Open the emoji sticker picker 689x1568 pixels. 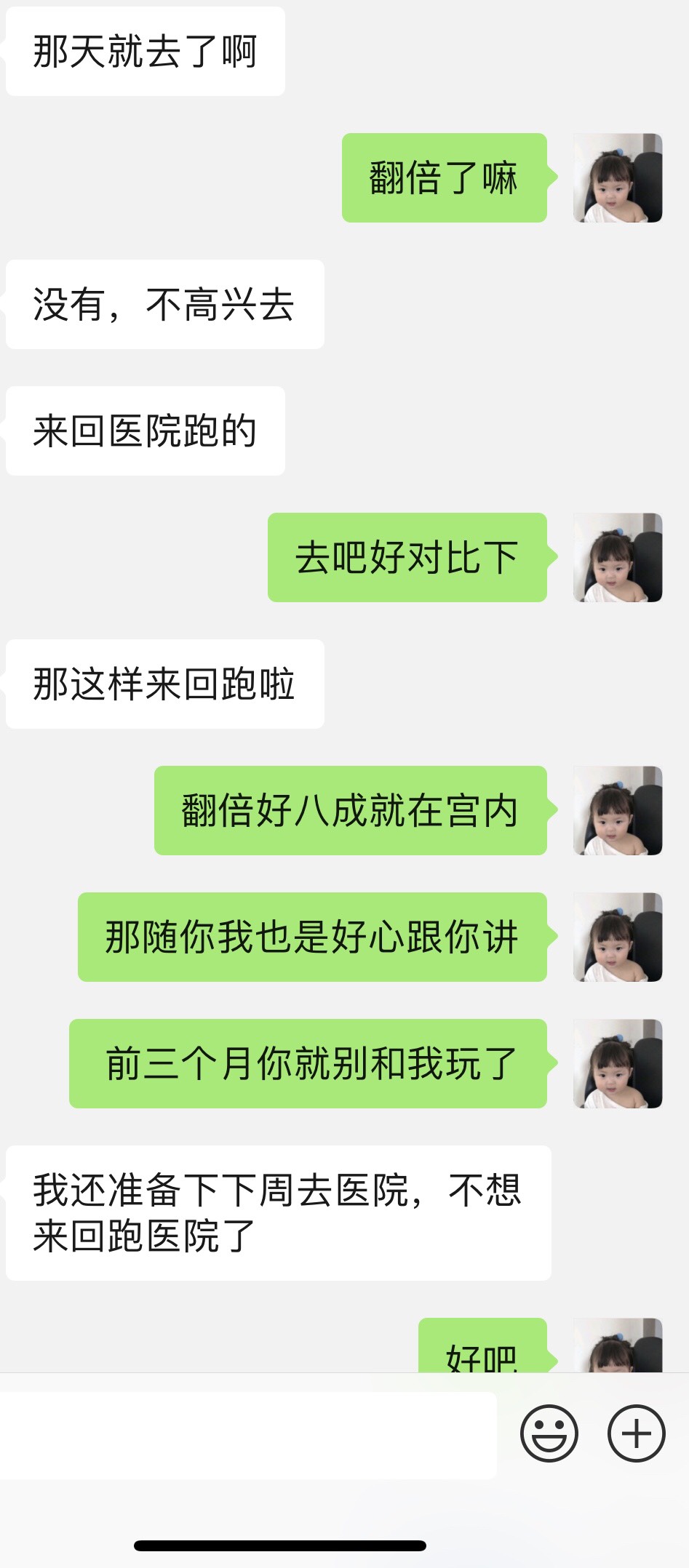click(x=549, y=1433)
